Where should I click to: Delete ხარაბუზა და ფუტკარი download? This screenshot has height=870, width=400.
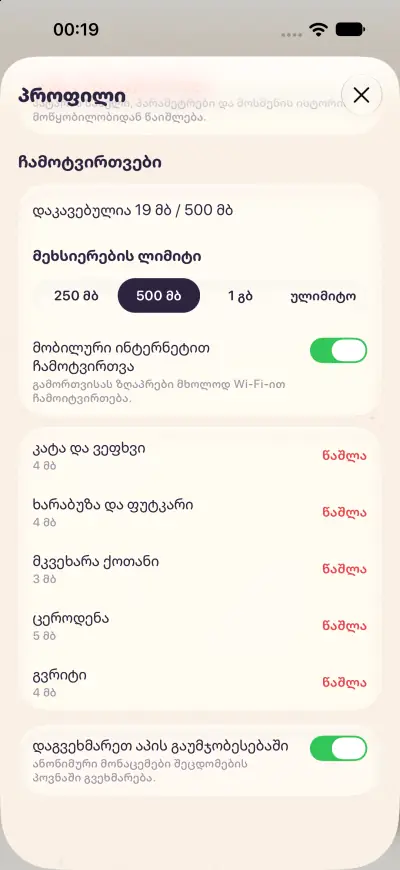(344, 512)
